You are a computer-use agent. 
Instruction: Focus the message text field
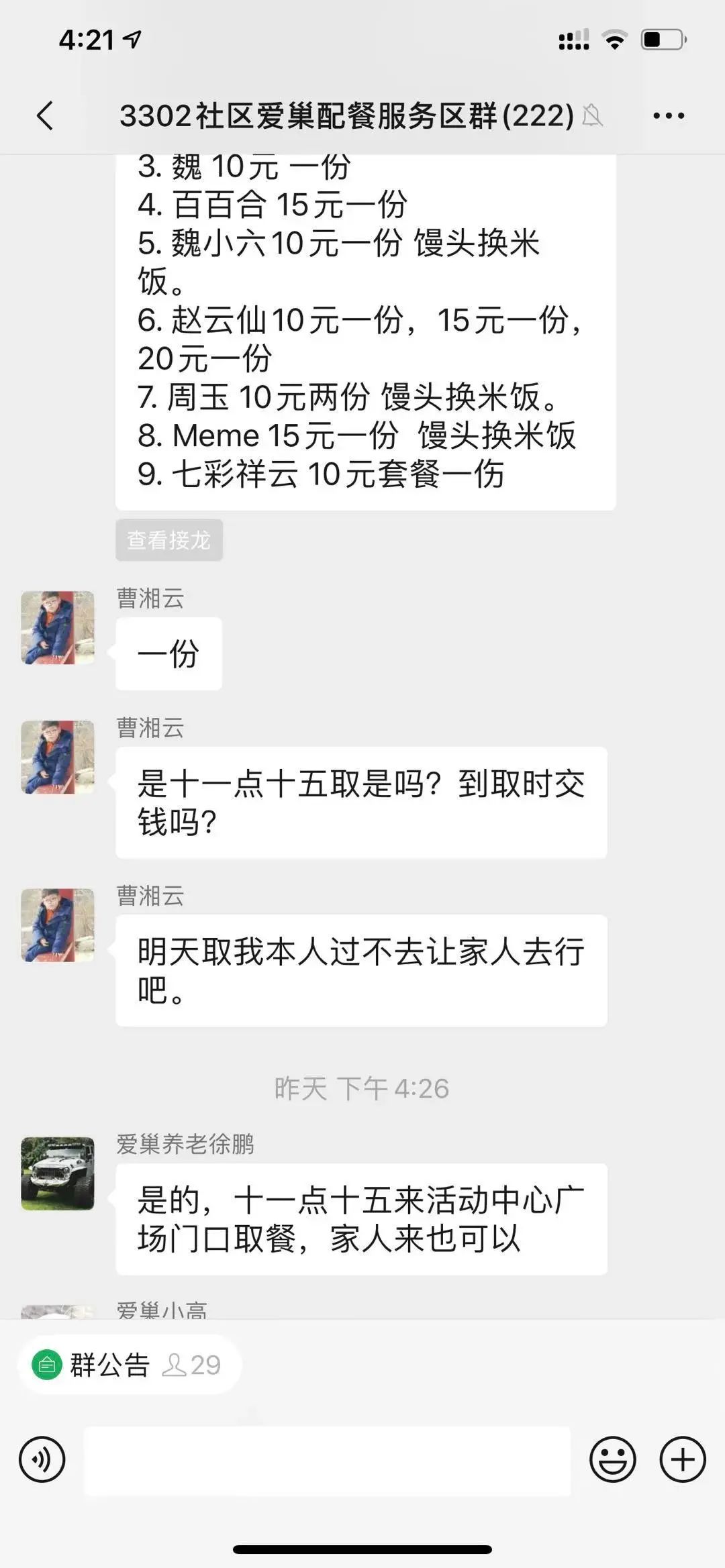[x=328, y=1461]
